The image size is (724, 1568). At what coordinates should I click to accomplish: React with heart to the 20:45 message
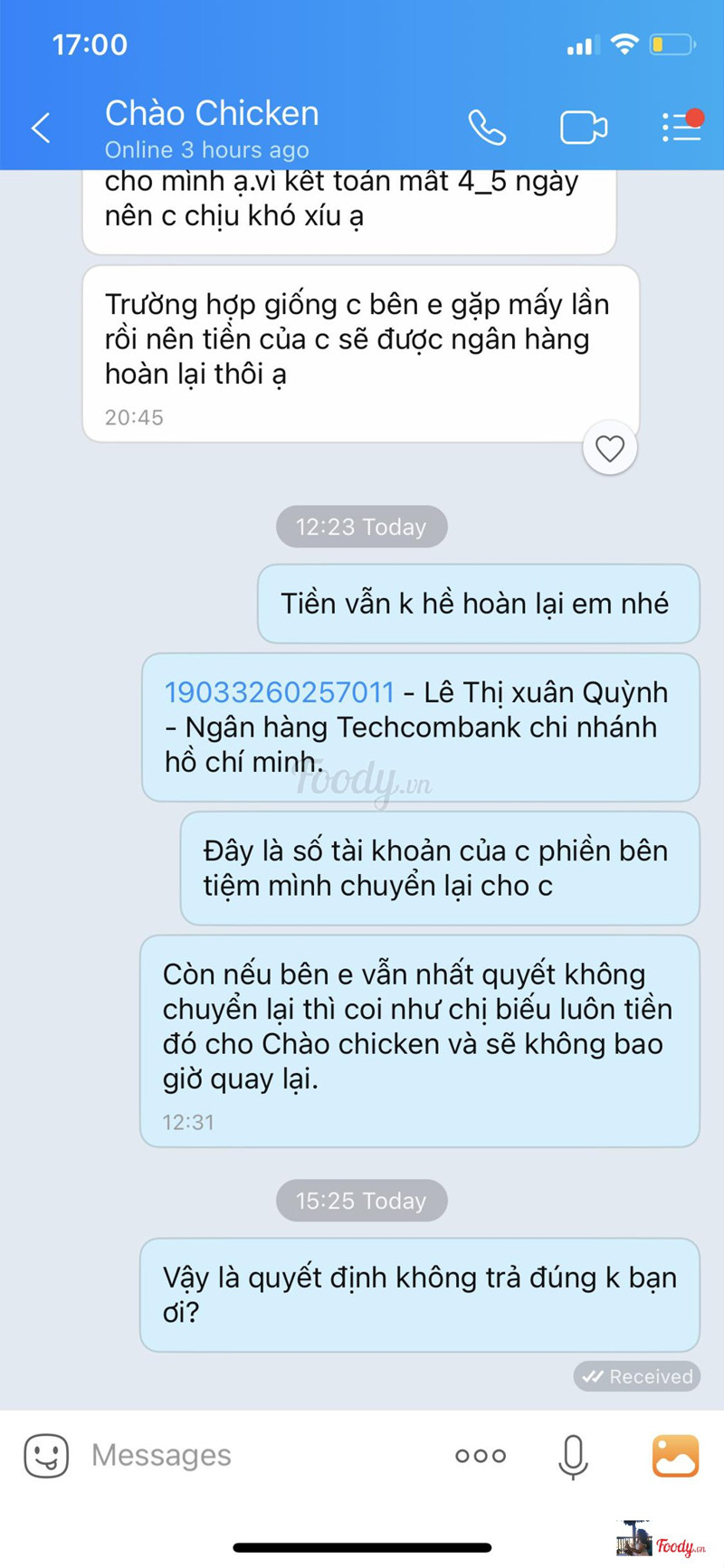click(x=610, y=448)
